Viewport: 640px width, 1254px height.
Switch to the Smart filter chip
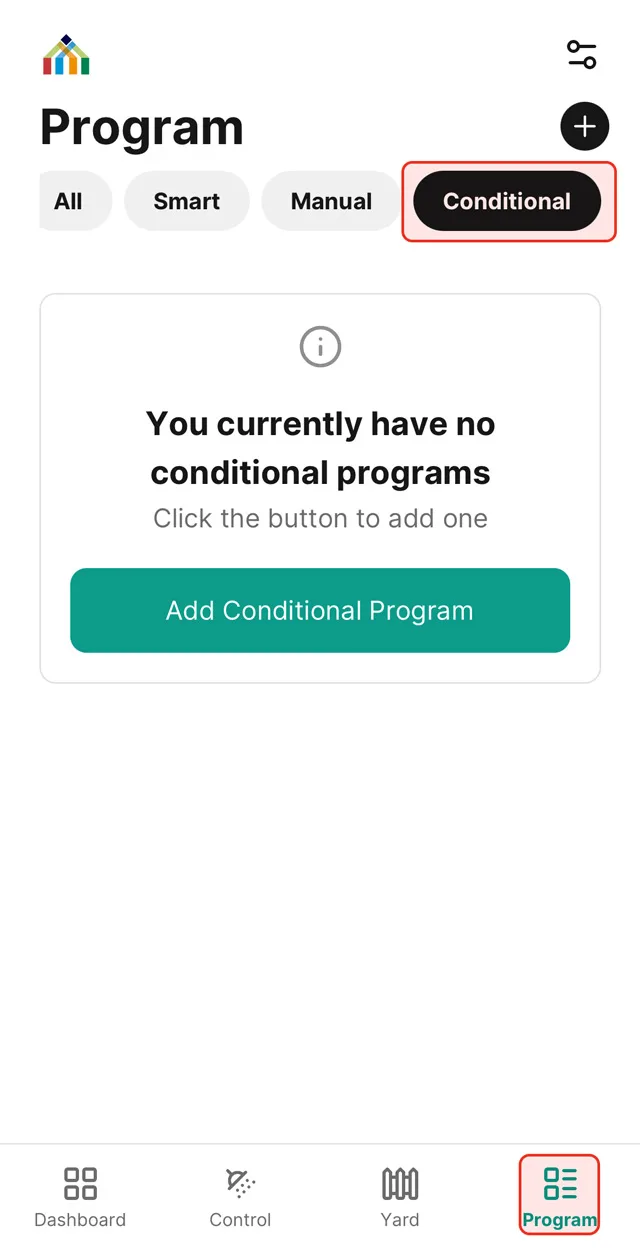click(x=186, y=201)
